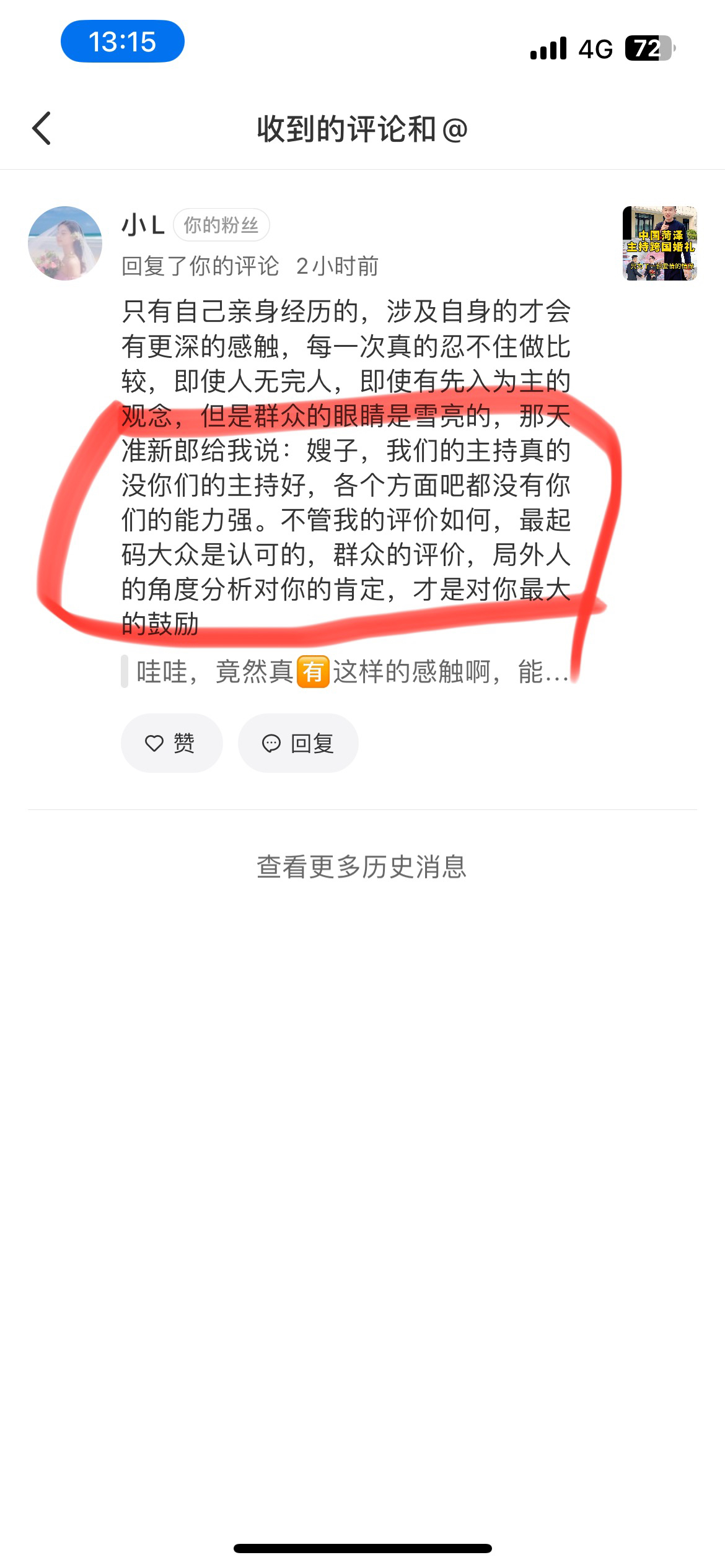Open 小L's profile avatar
The width and height of the screenshot is (725, 1568).
(x=65, y=243)
